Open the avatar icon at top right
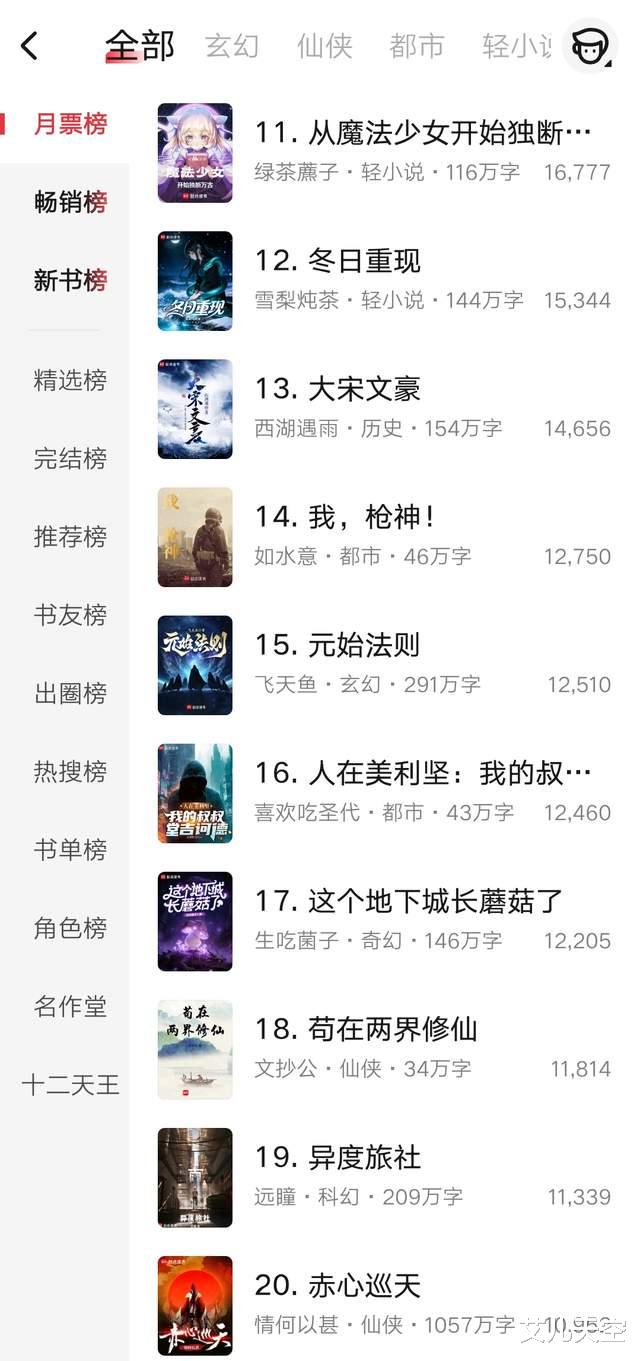Viewport: 640px width, 1361px height. click(x=589, y=45)
